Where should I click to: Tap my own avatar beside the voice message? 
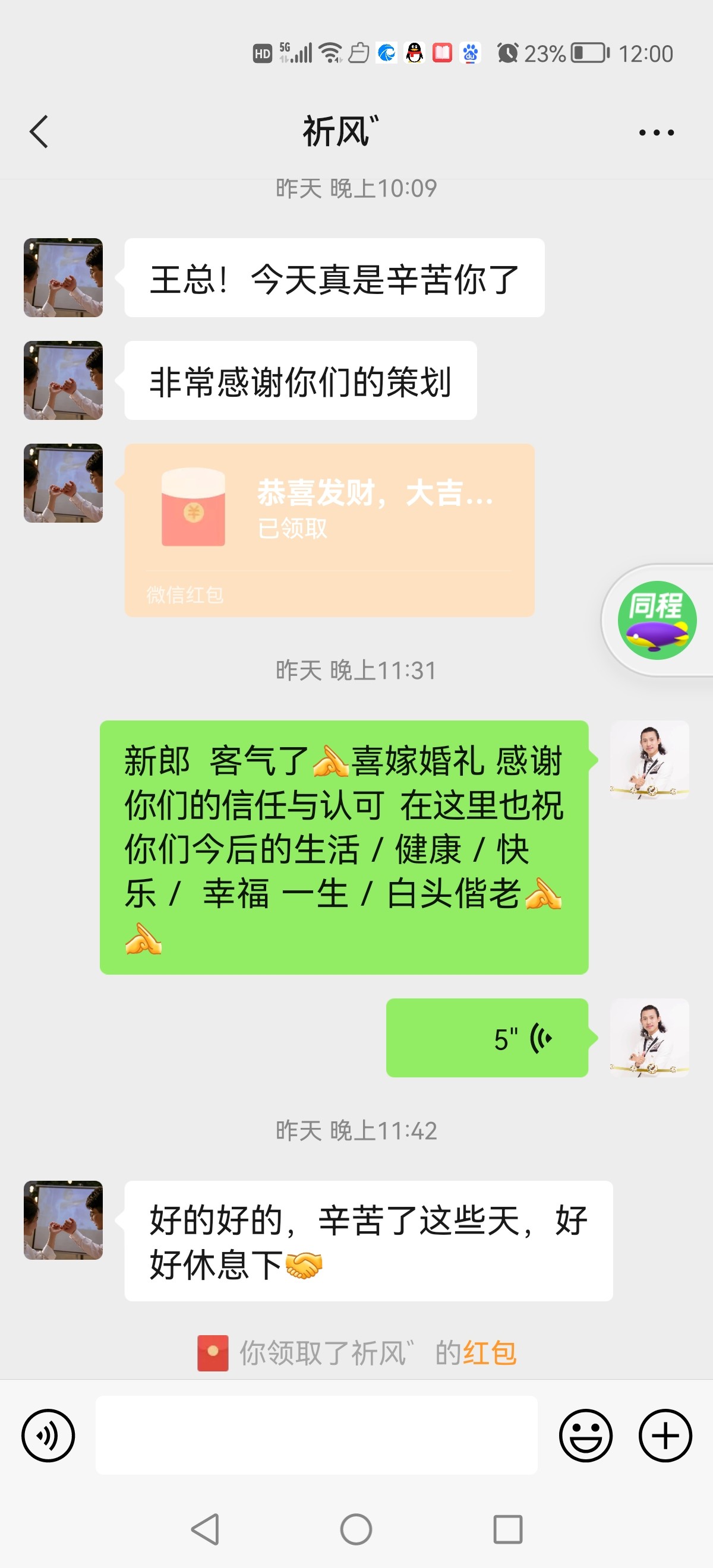click(x=649, y=1038)
